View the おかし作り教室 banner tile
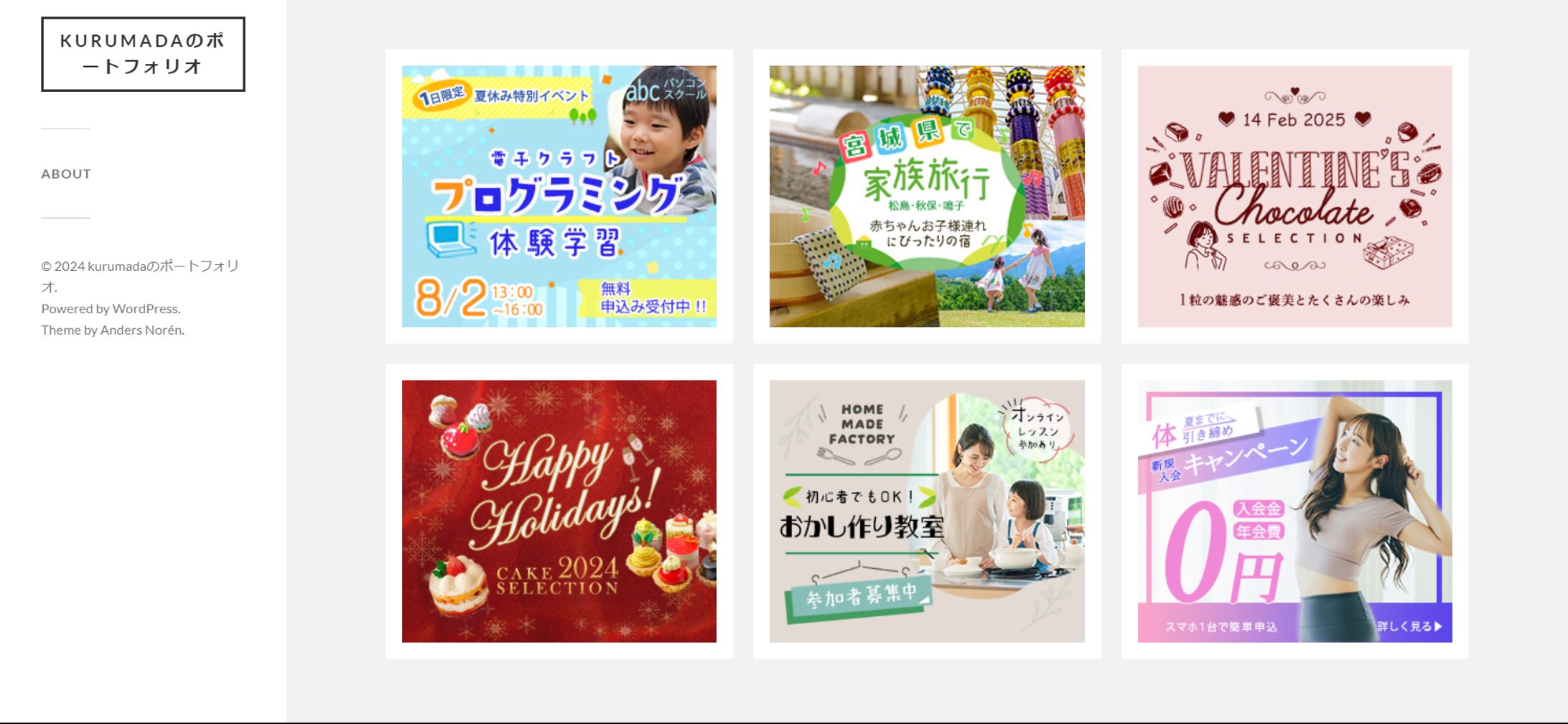The image size is (1568, 724). (x=926, y=511)
